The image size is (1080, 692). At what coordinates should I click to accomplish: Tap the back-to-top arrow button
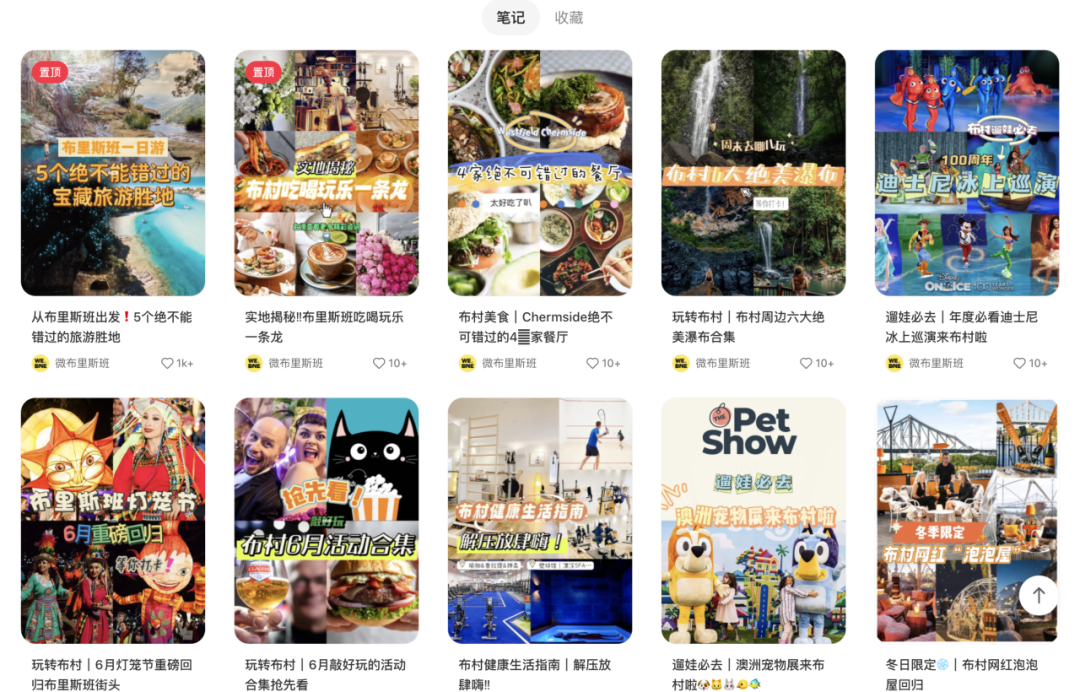pyautogui.click(x=1038, y=596)
